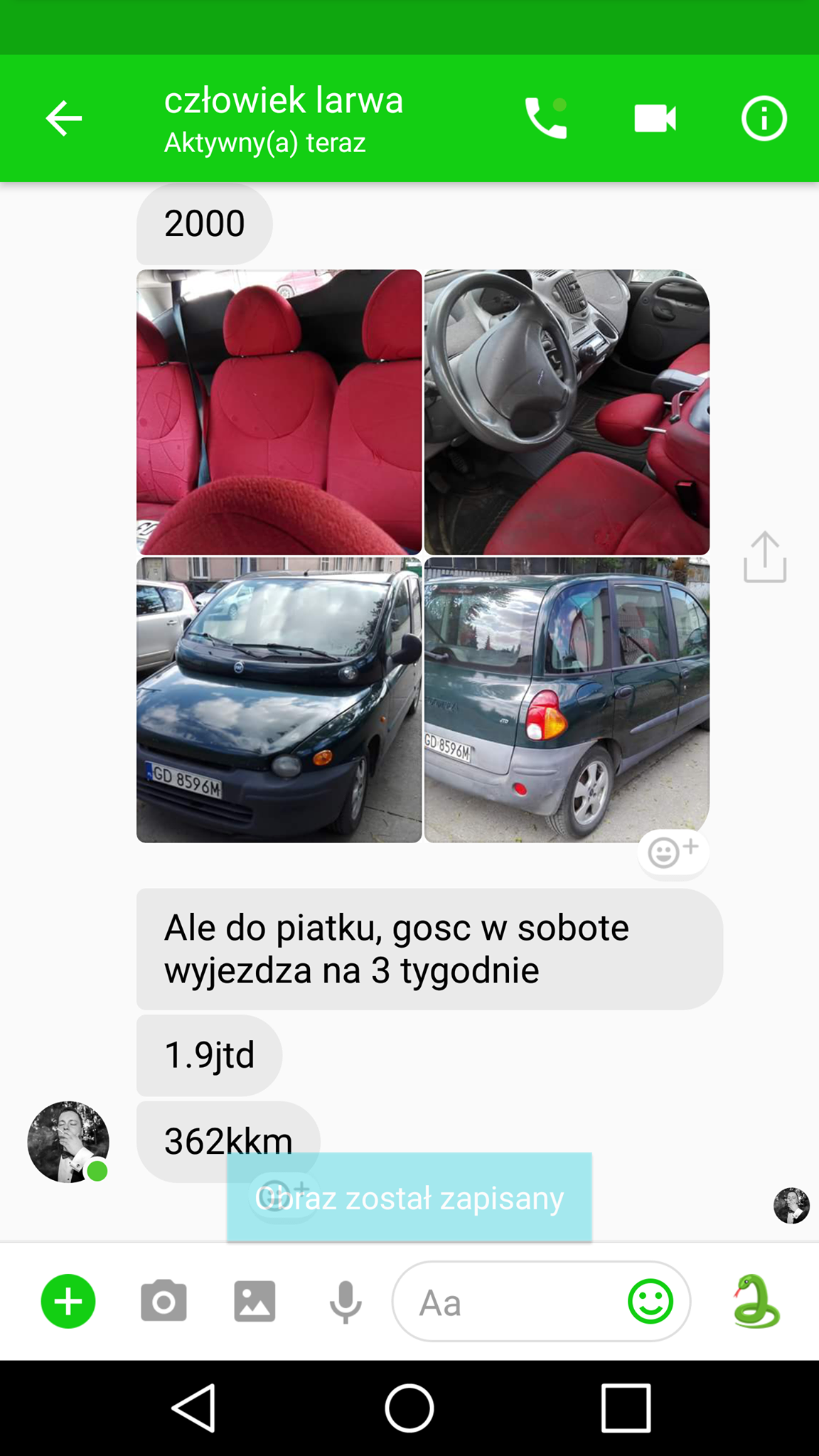Open the front view car photo
The width and height of the screenshot is (819, 1456).
(x=279, y=700)
